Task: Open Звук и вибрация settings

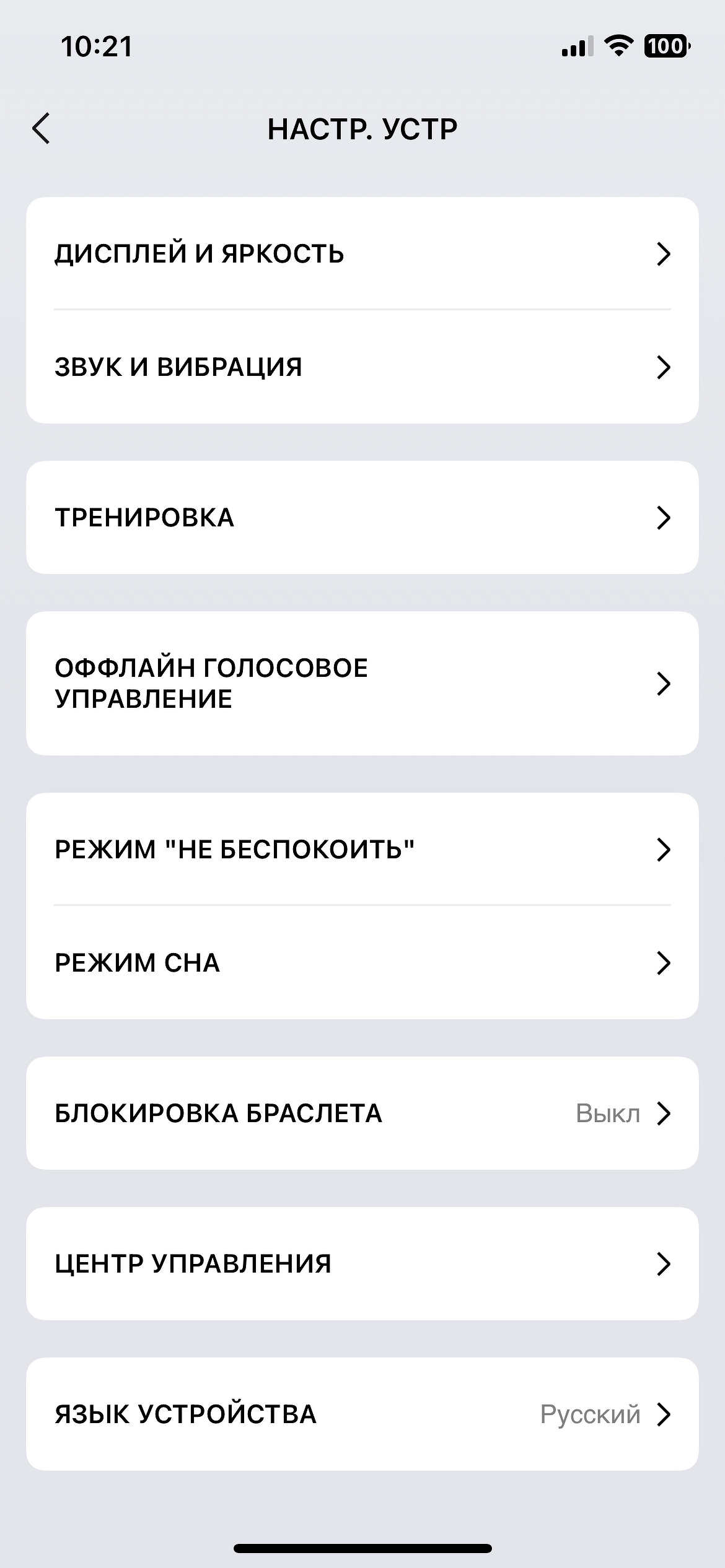Action: 362,367
